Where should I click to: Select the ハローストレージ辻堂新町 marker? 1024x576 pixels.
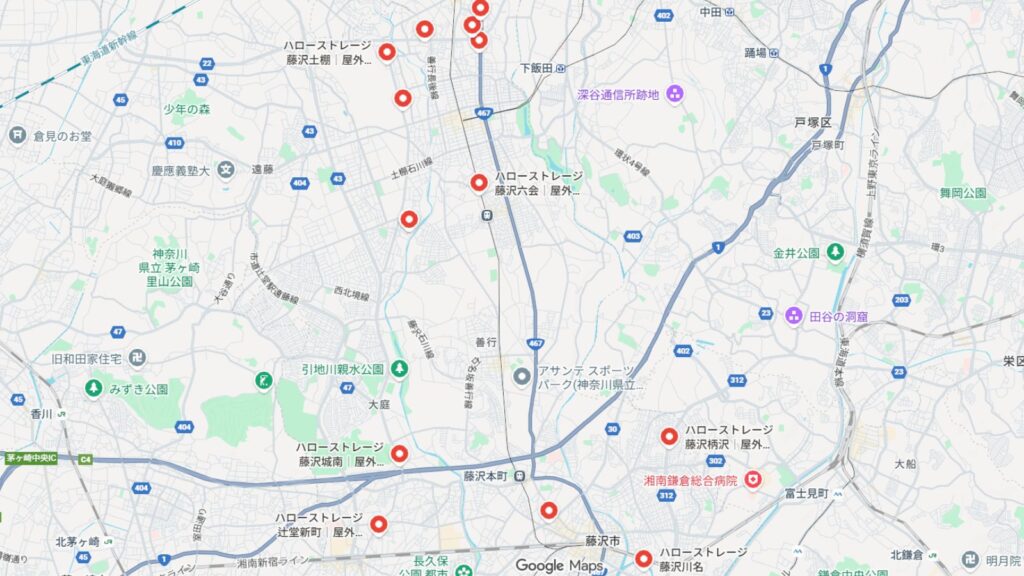click(378, 523)
